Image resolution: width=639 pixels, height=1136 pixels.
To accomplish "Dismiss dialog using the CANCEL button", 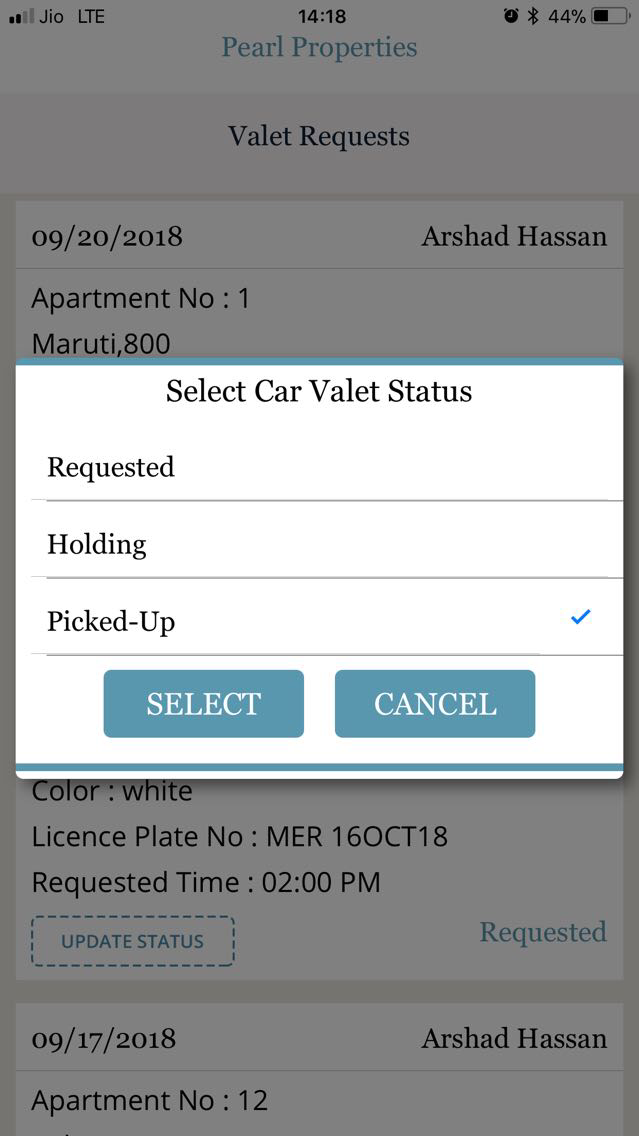I will (x=435, y=704).
